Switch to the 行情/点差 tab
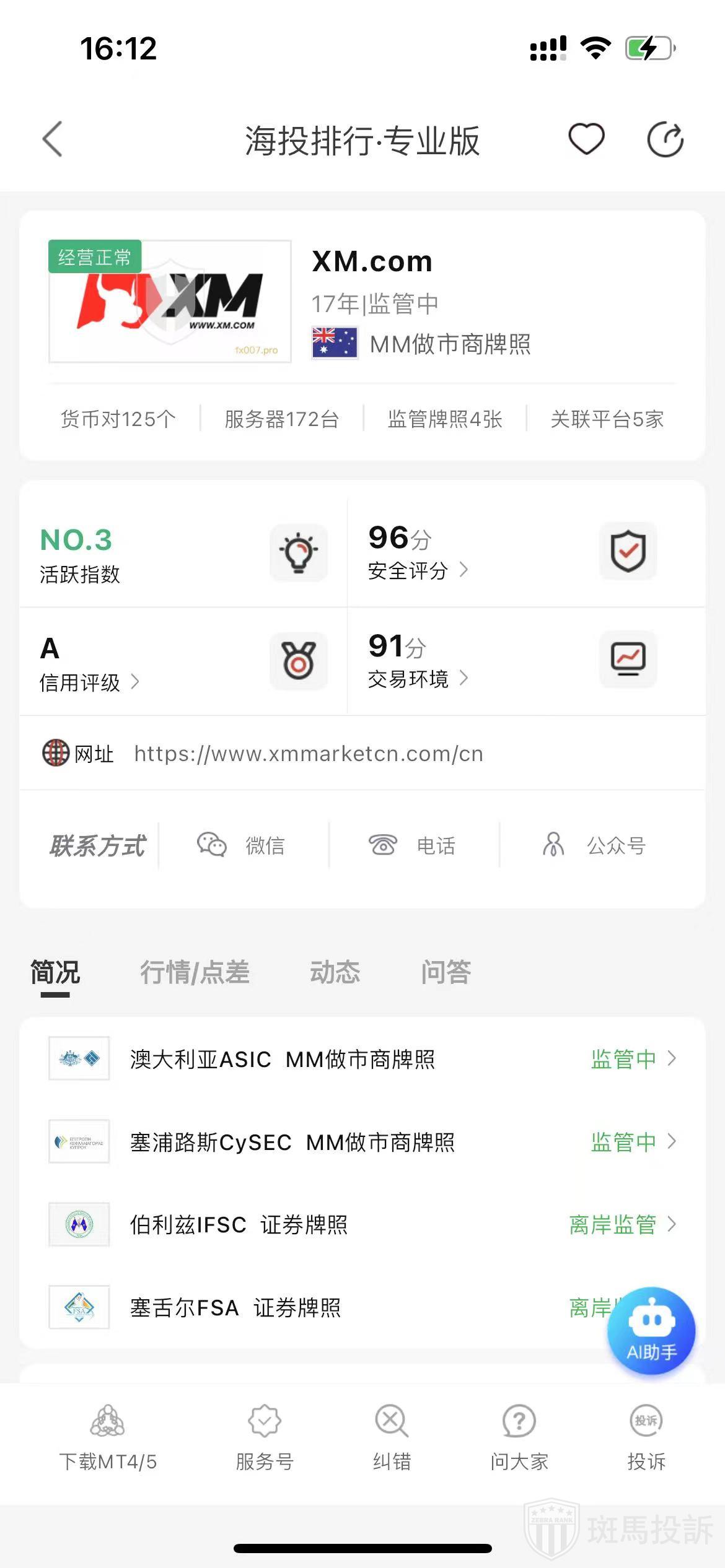Image resolution: width=725 pixels, height=1568 pixels. [195, 972]
